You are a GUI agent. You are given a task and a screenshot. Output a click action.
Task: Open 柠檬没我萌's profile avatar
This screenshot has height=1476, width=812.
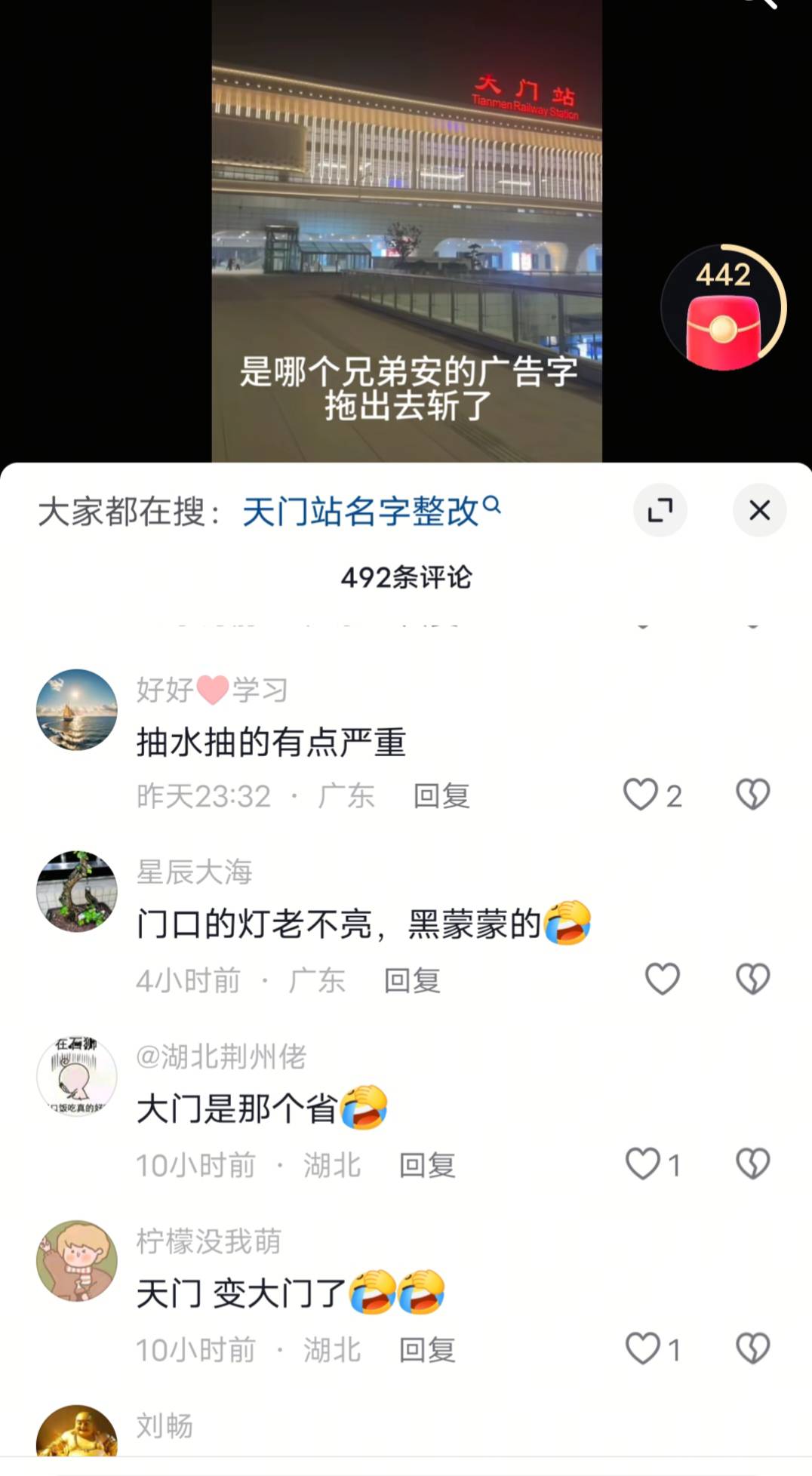(x=77, y=1261)
